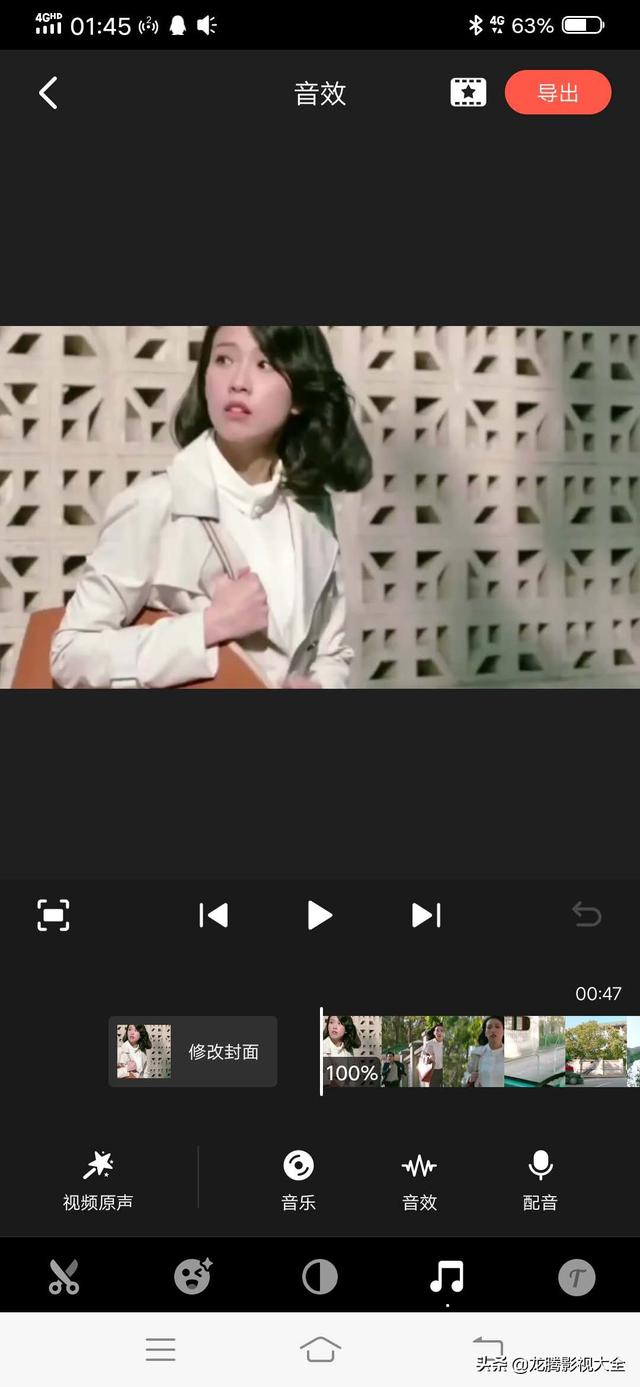This screenshot has height=1387, width=640.
Task: Start recording a voiceover with 配音
Action: point(540,1180)
